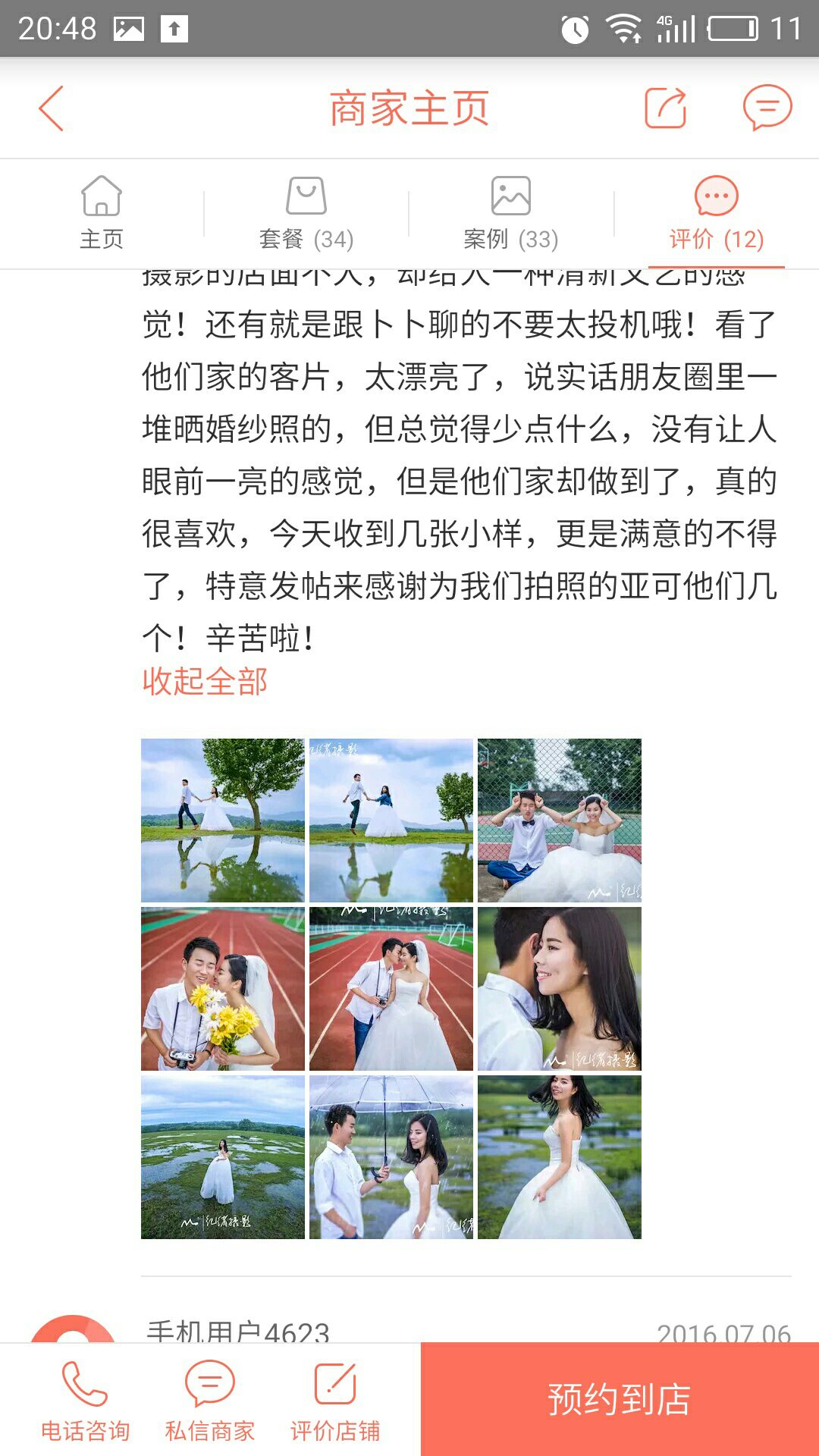Switch to the 主页 tab
Screen dimensions: 819x1456
[102, 213]
